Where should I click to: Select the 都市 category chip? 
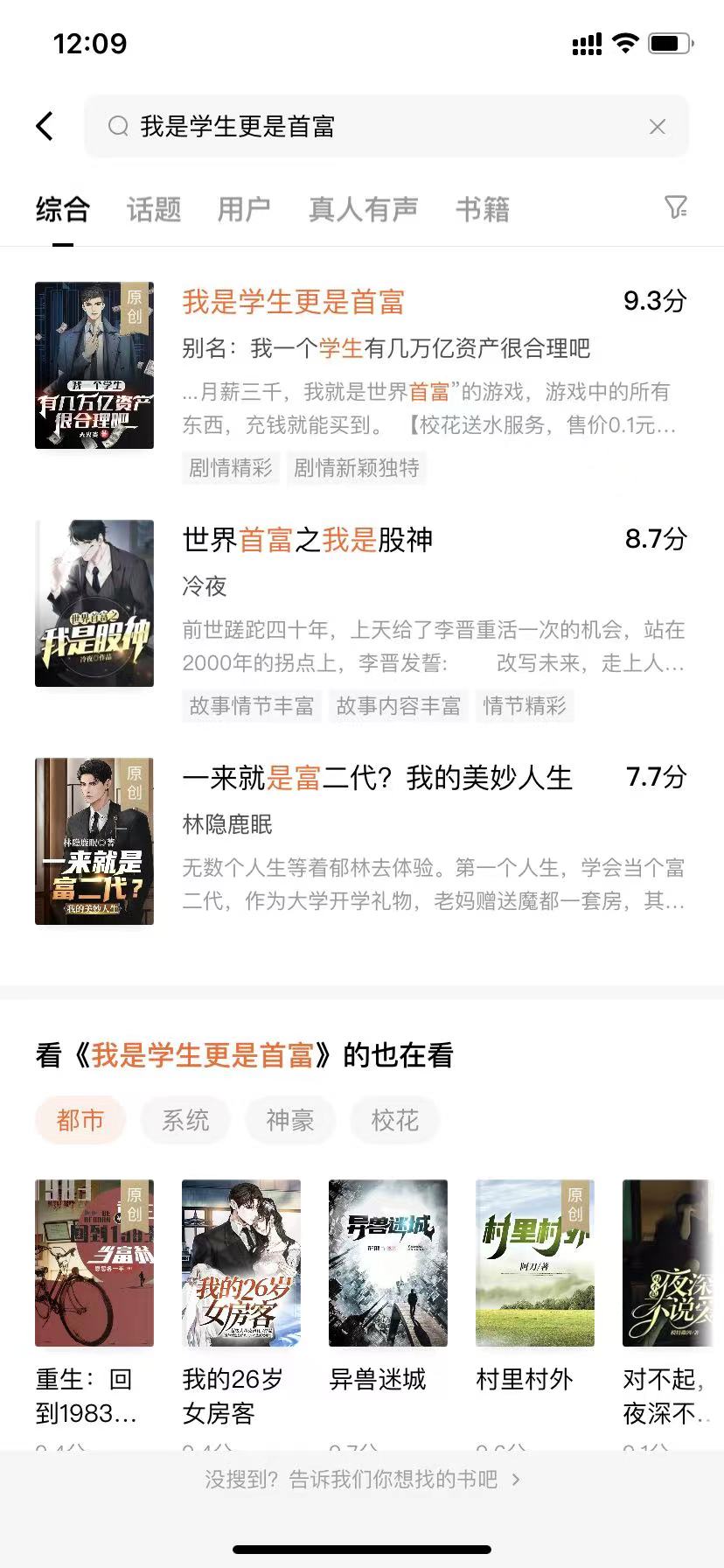pyautogui.click(x=80, y=1119)
